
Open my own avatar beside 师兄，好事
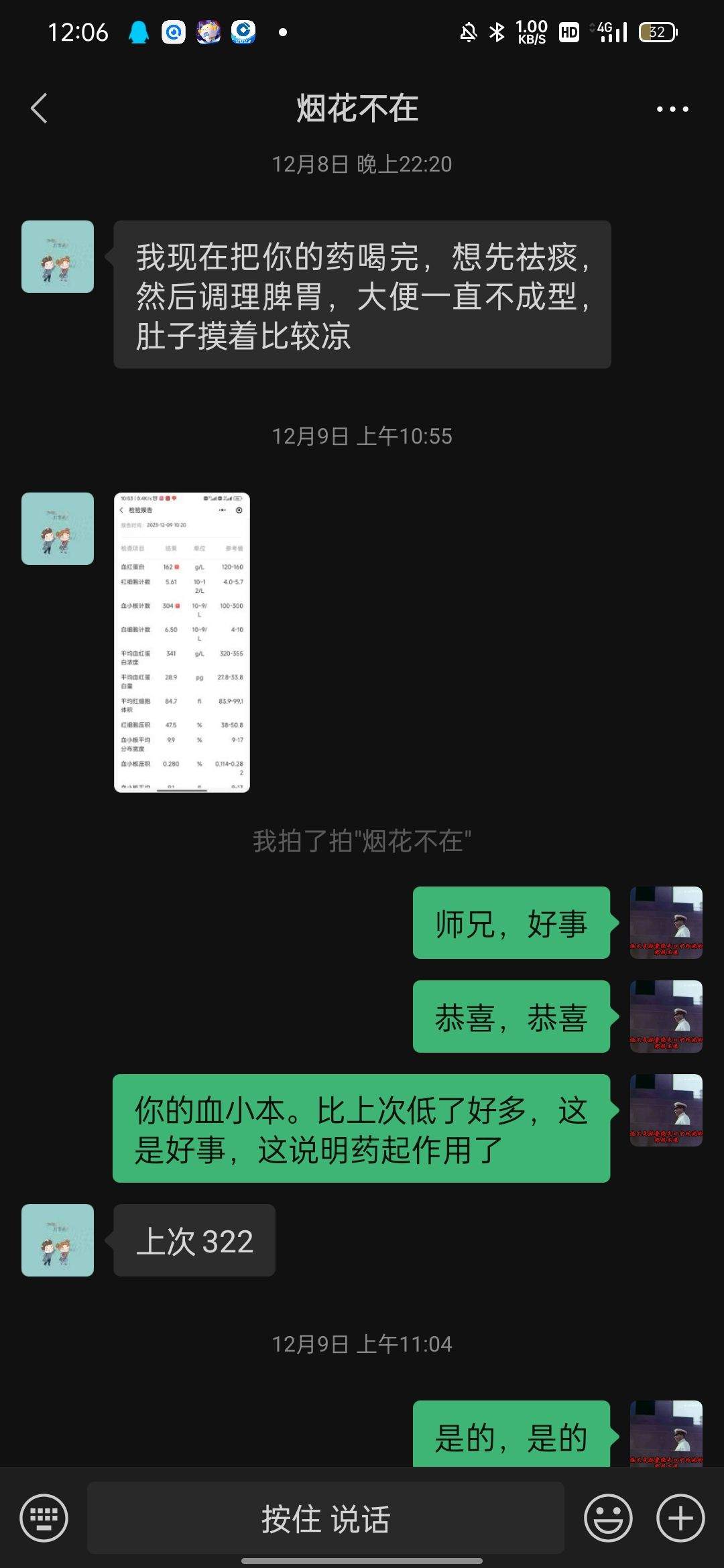click(666, 923)
